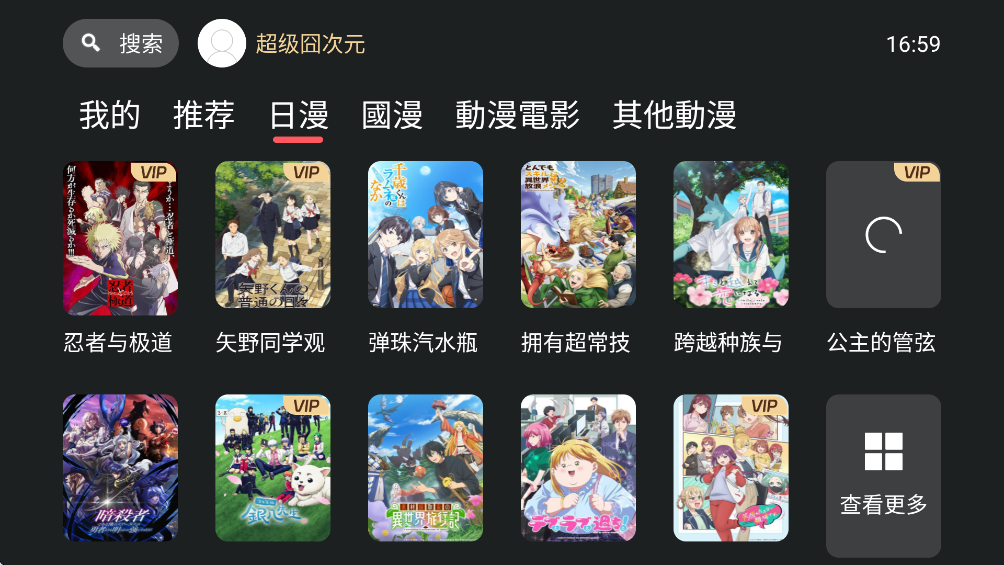The height and width of the screenshot is (565, 1004).
Task: Open the 暗殺者 poster card
Action: tap(120, 467)
